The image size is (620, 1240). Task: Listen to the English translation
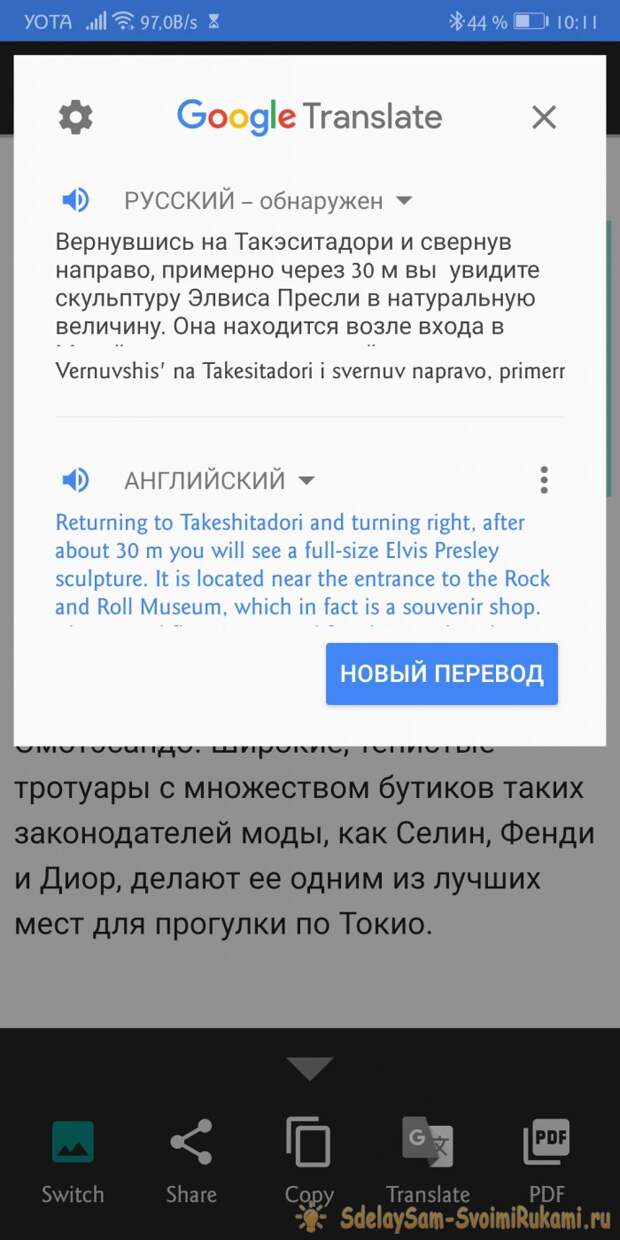click(75, 481)
